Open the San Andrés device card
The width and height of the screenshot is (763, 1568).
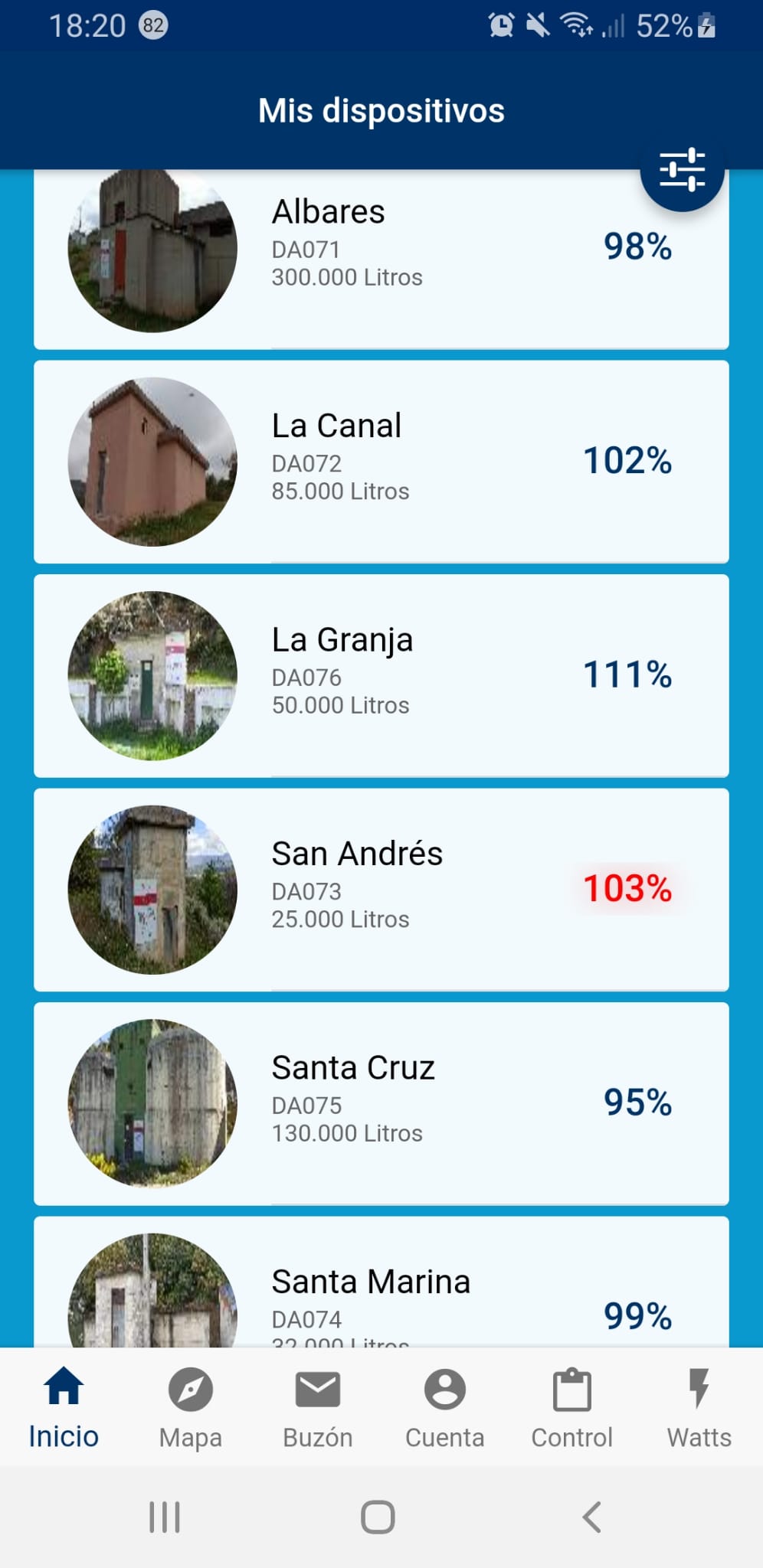[381, 889]
